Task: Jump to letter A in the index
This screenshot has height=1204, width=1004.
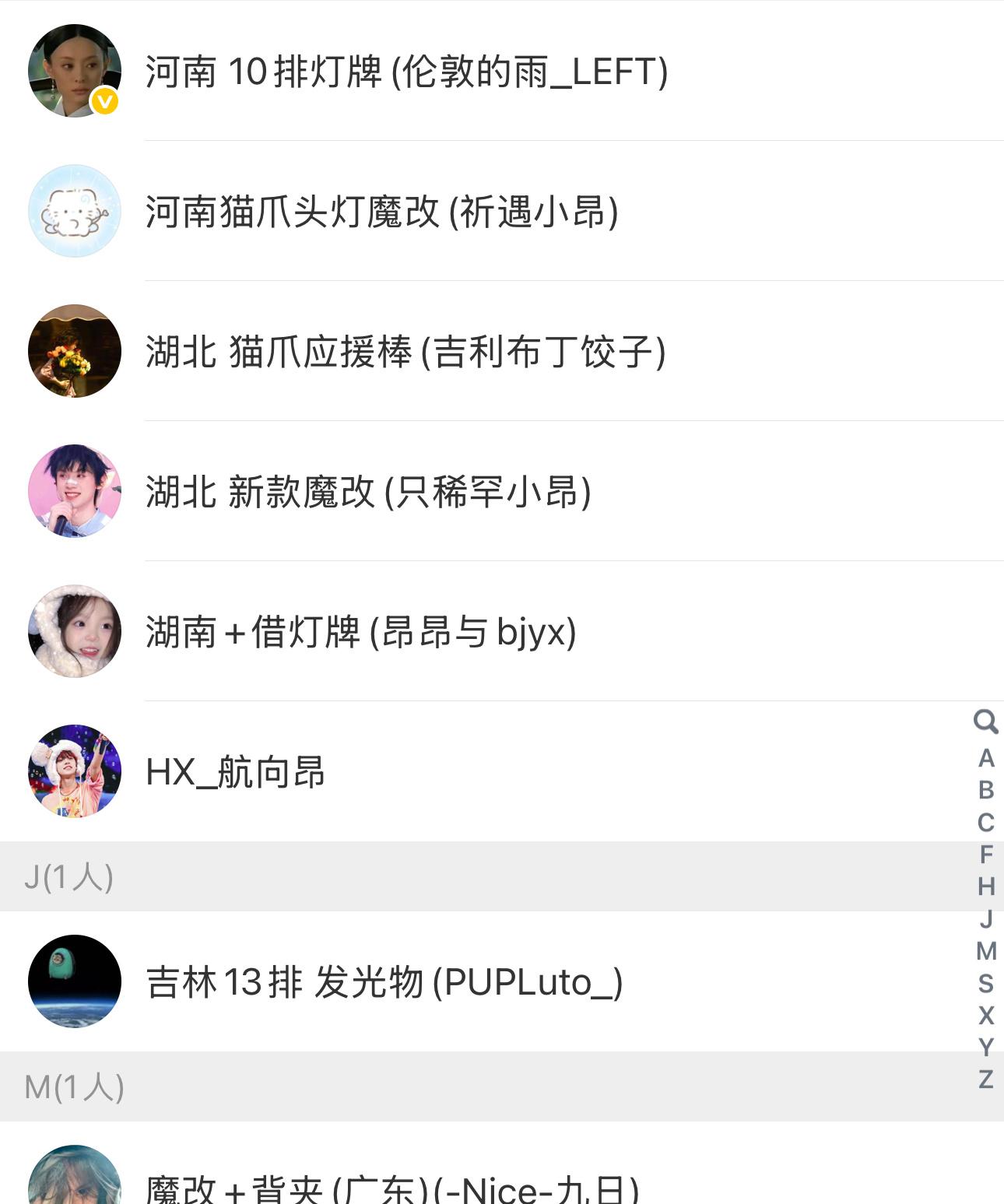Action: [x=986, y=757]
